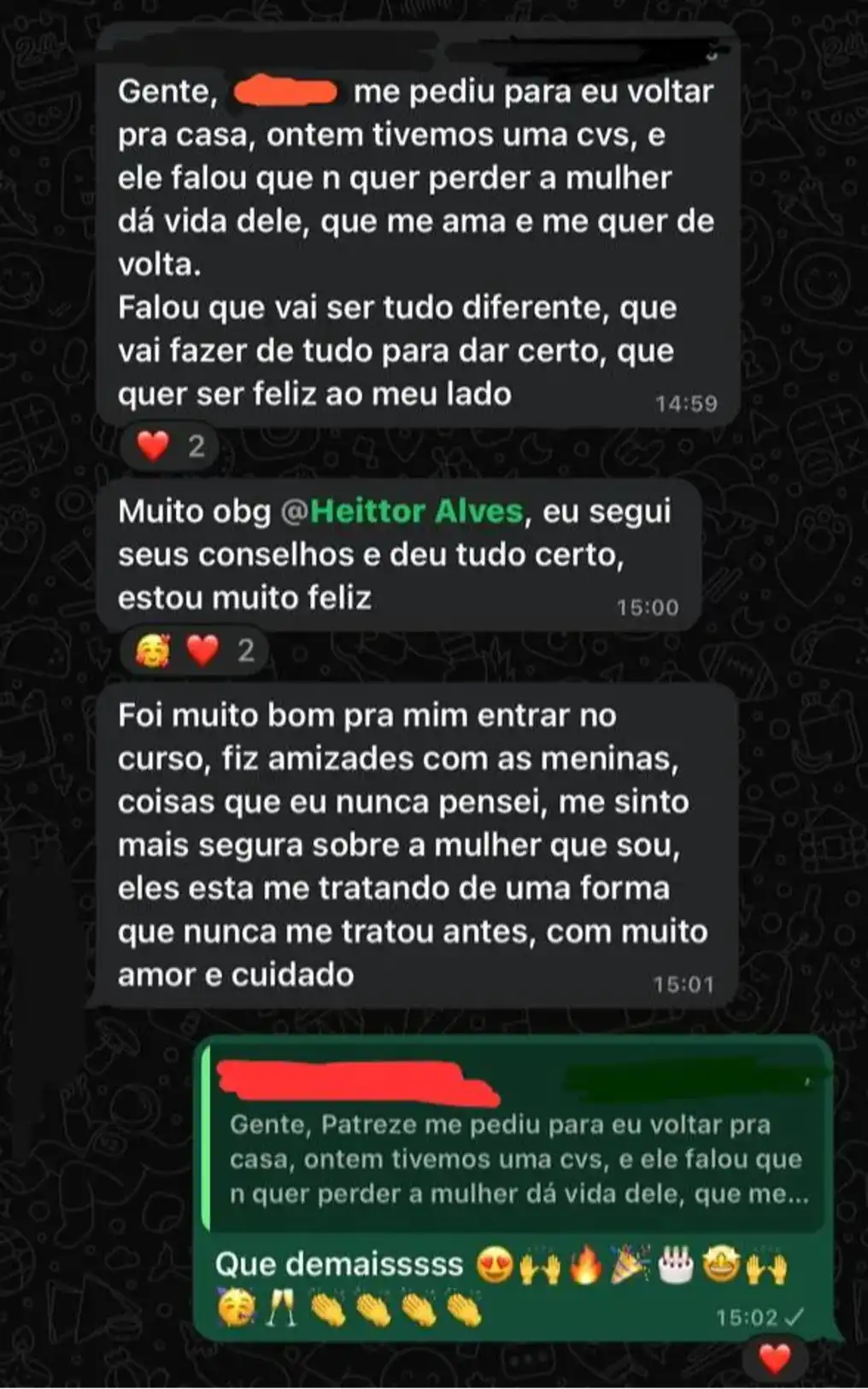Open the heart reaction on the 15:02 message

pos(775,1358)
